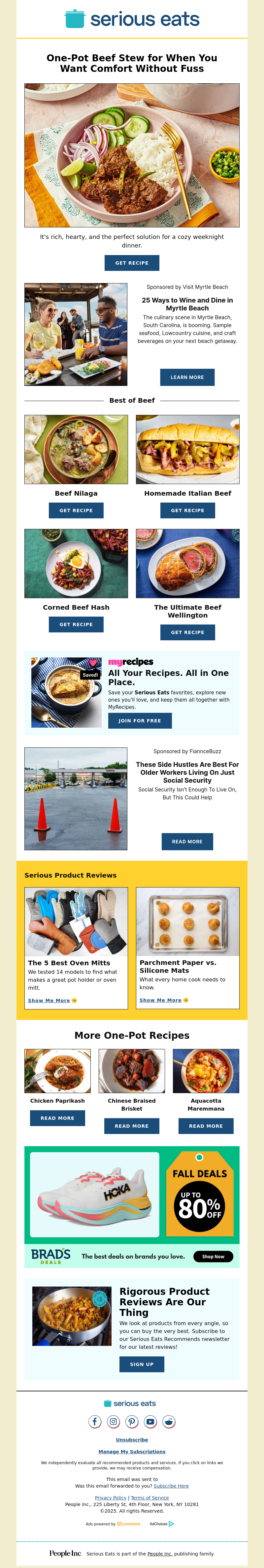Open Manage My Subscriptions

point(132,1451)
